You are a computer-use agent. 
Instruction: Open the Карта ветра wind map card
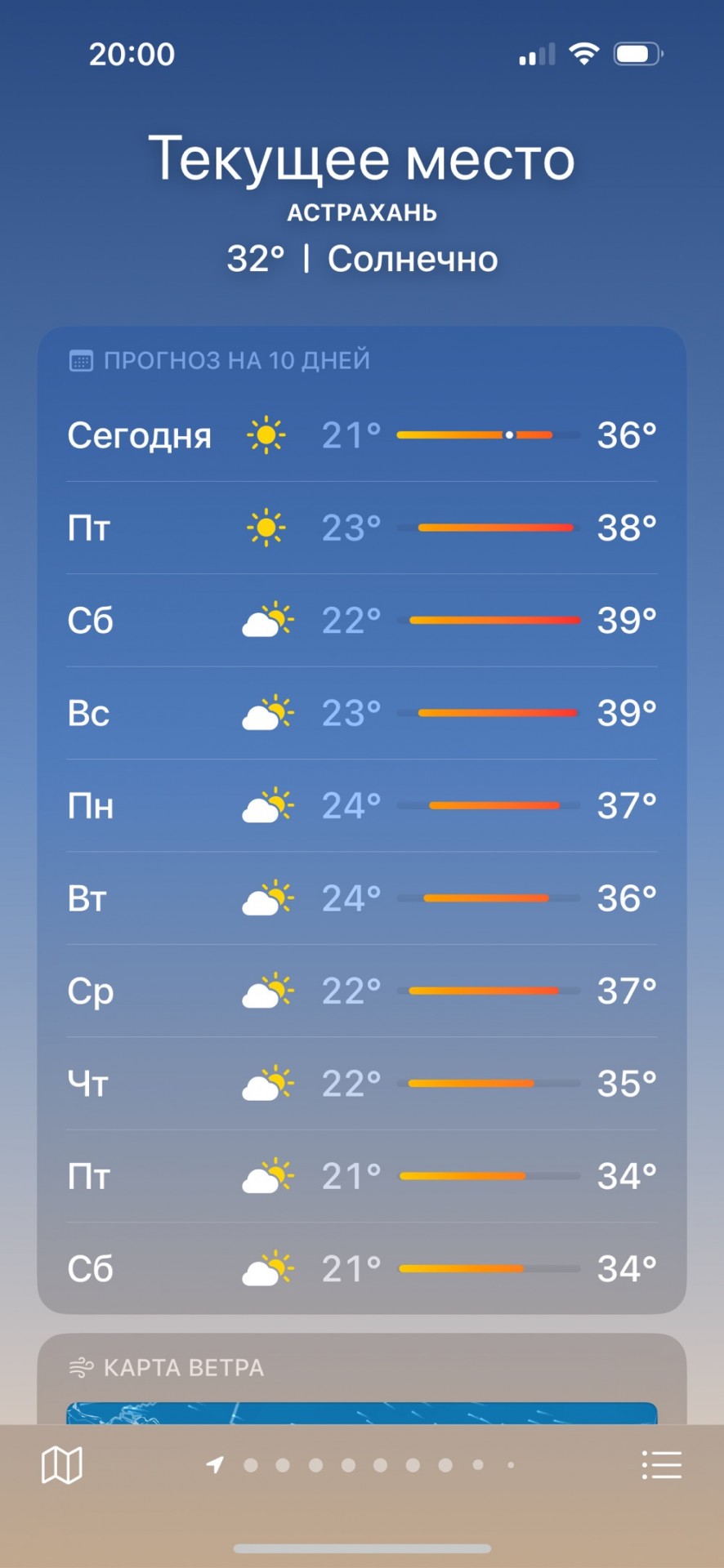(362, 1379)
